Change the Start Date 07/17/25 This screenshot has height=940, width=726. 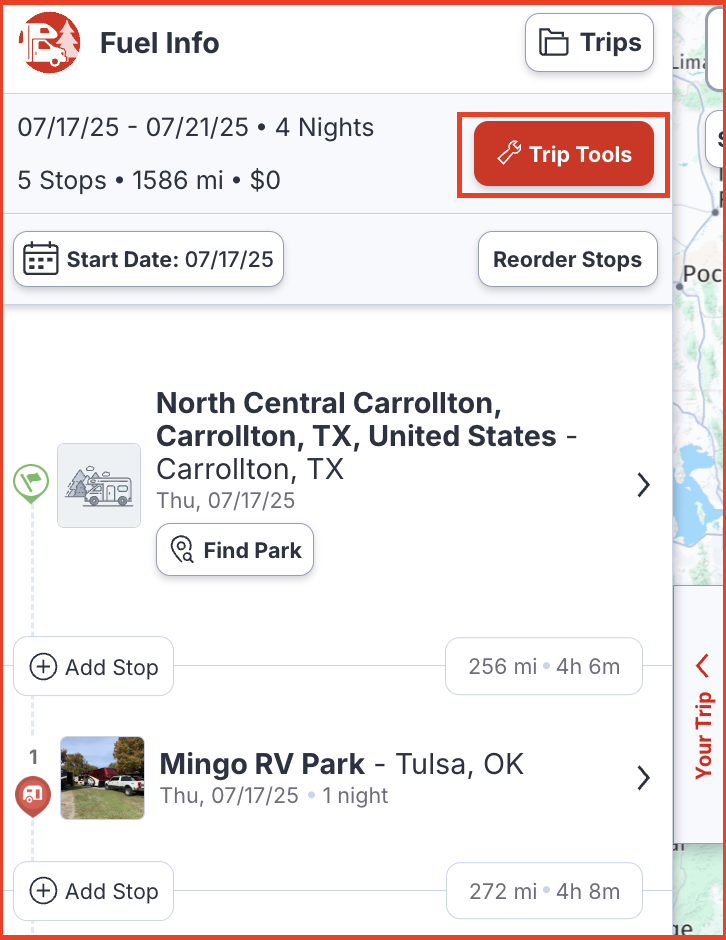click(148, 260)
